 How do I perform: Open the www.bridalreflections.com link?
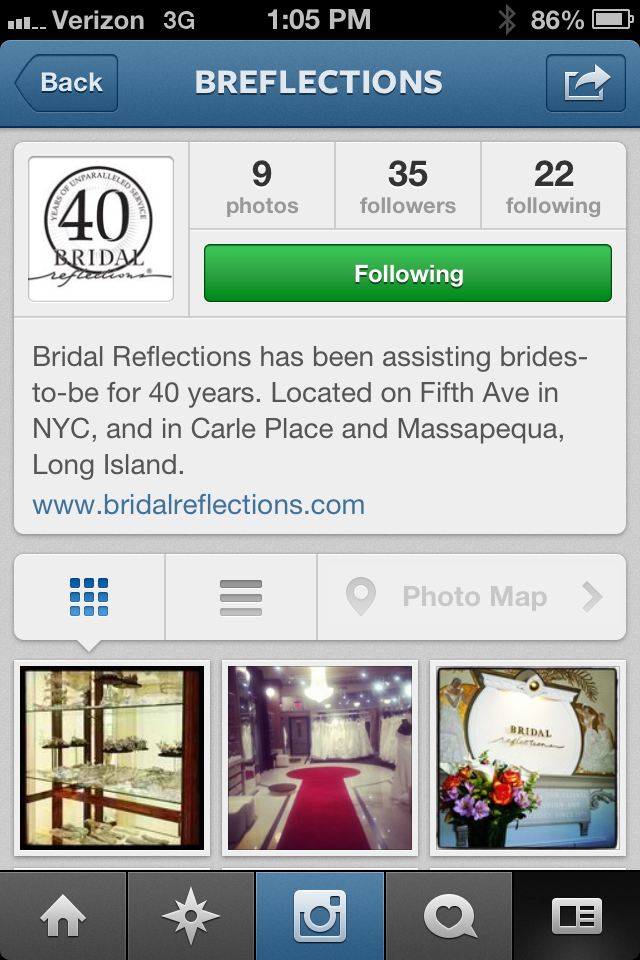[198, 504]
